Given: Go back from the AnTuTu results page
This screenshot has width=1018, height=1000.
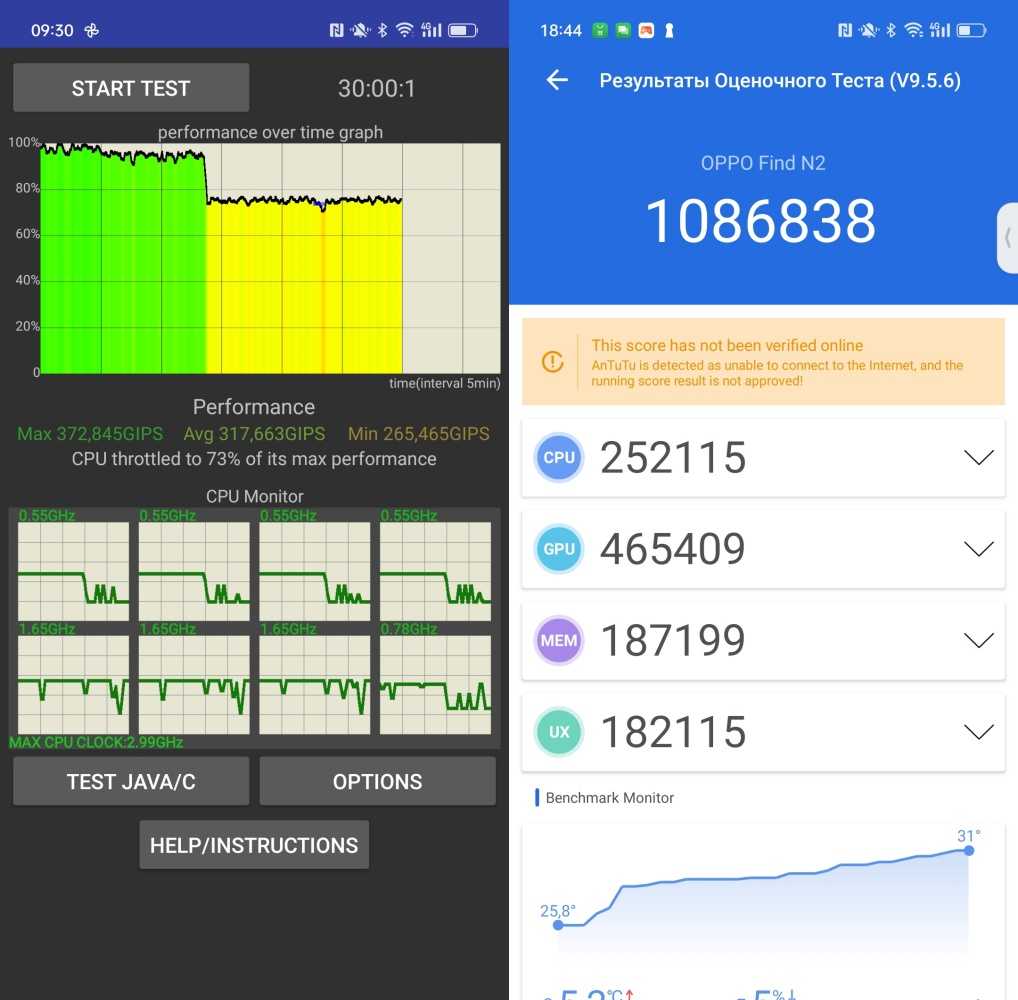Looking at the screenshot, I should (x=557, y=81).
